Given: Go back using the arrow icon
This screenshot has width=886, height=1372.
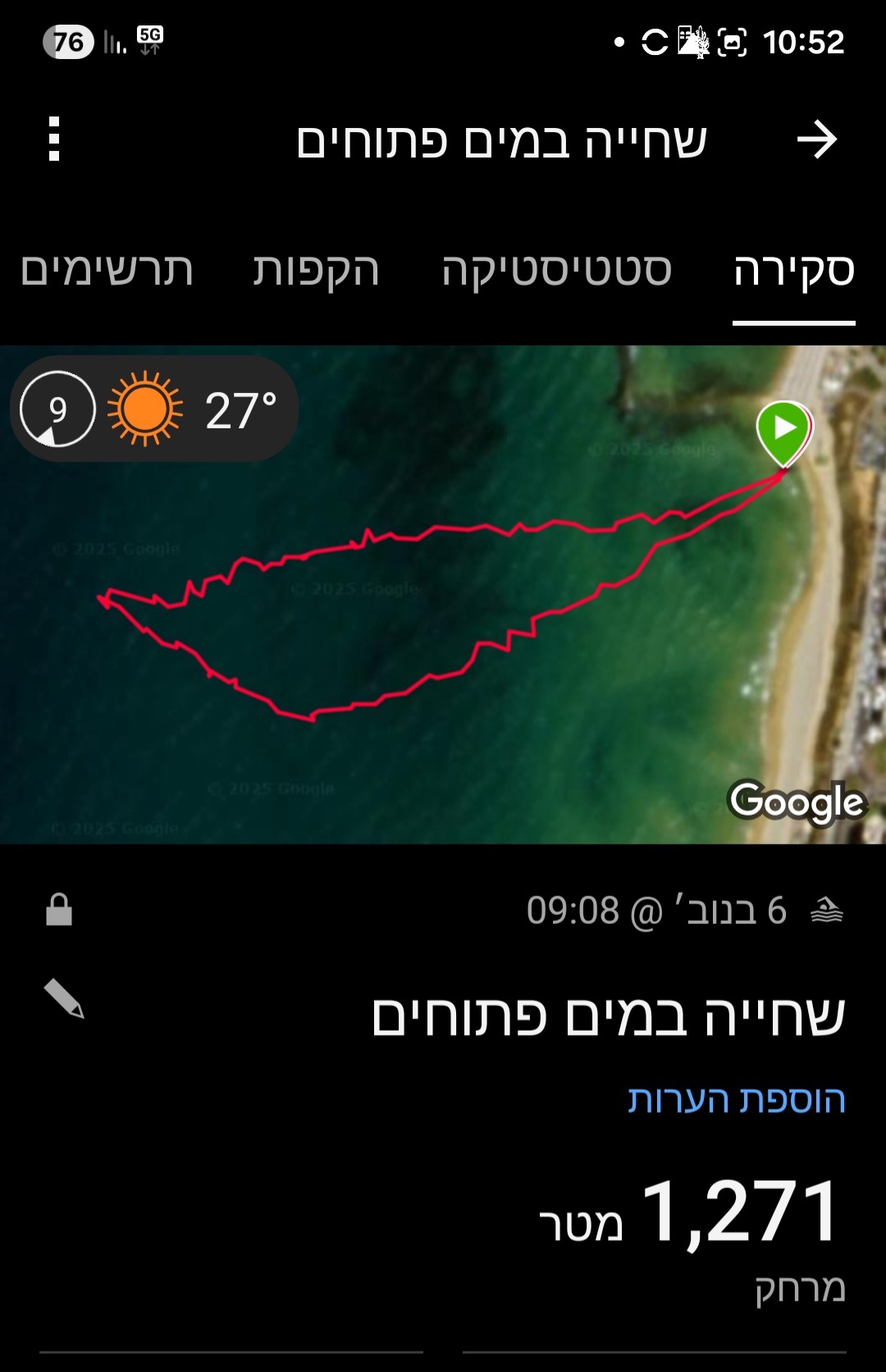Looking at the screenshot, I should point(816,139).
